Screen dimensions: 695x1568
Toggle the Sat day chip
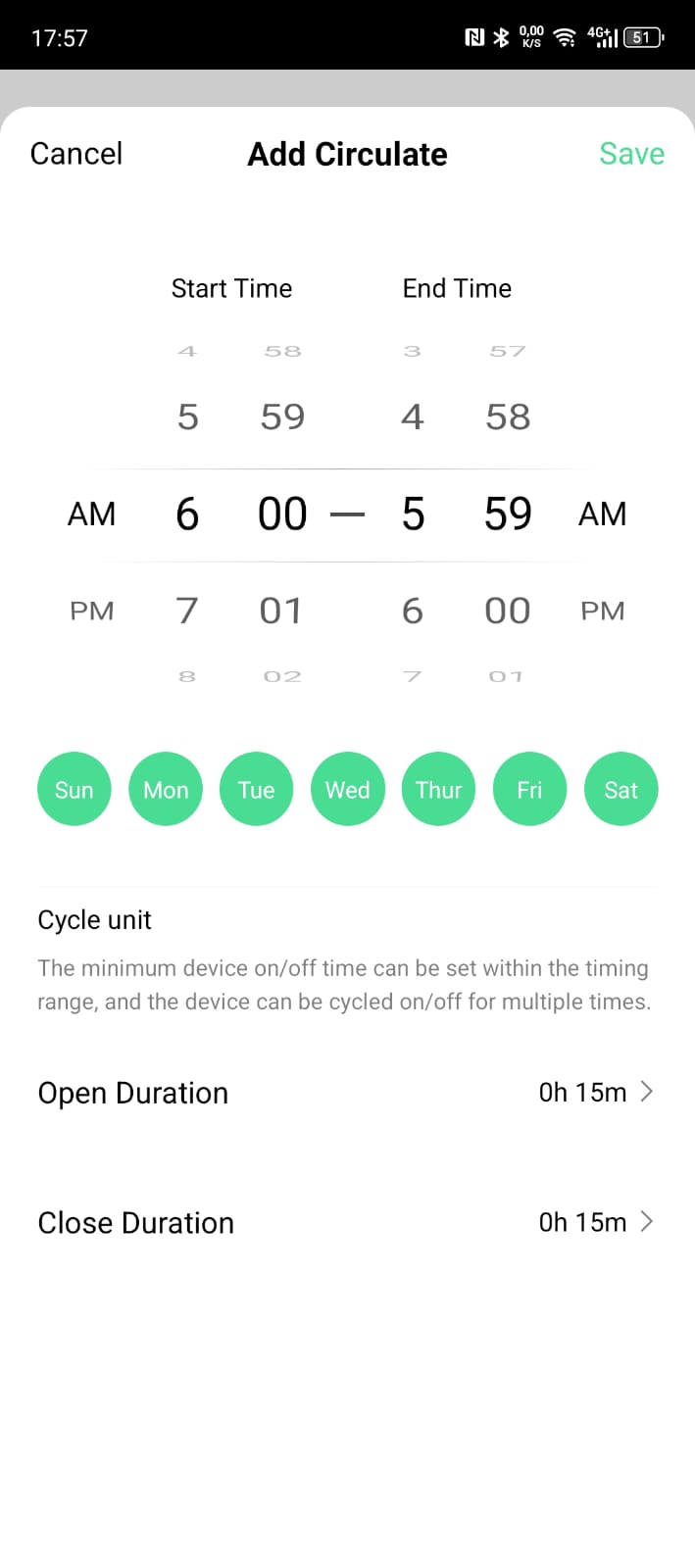click(x=621, y=789)
